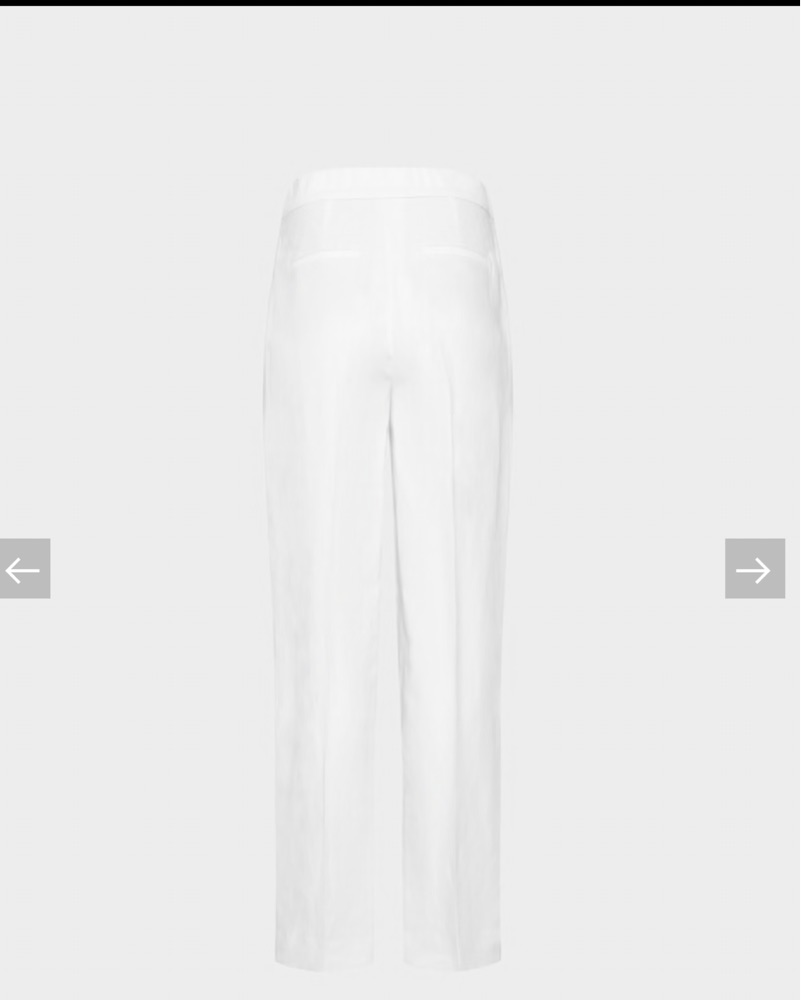Go to the previous product image
The height and width of the screenshot is (1001, 801).
point(24,569)
